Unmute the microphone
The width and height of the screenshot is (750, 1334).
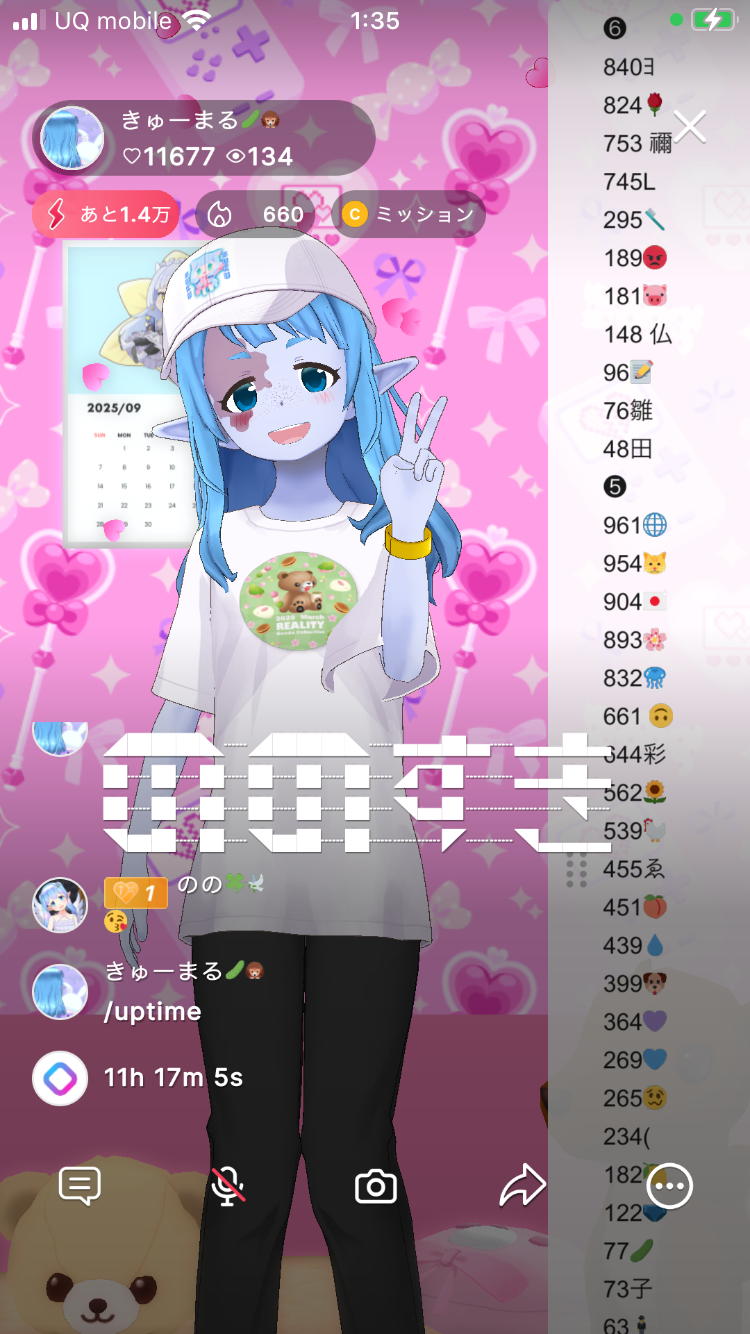[228, 1186]
